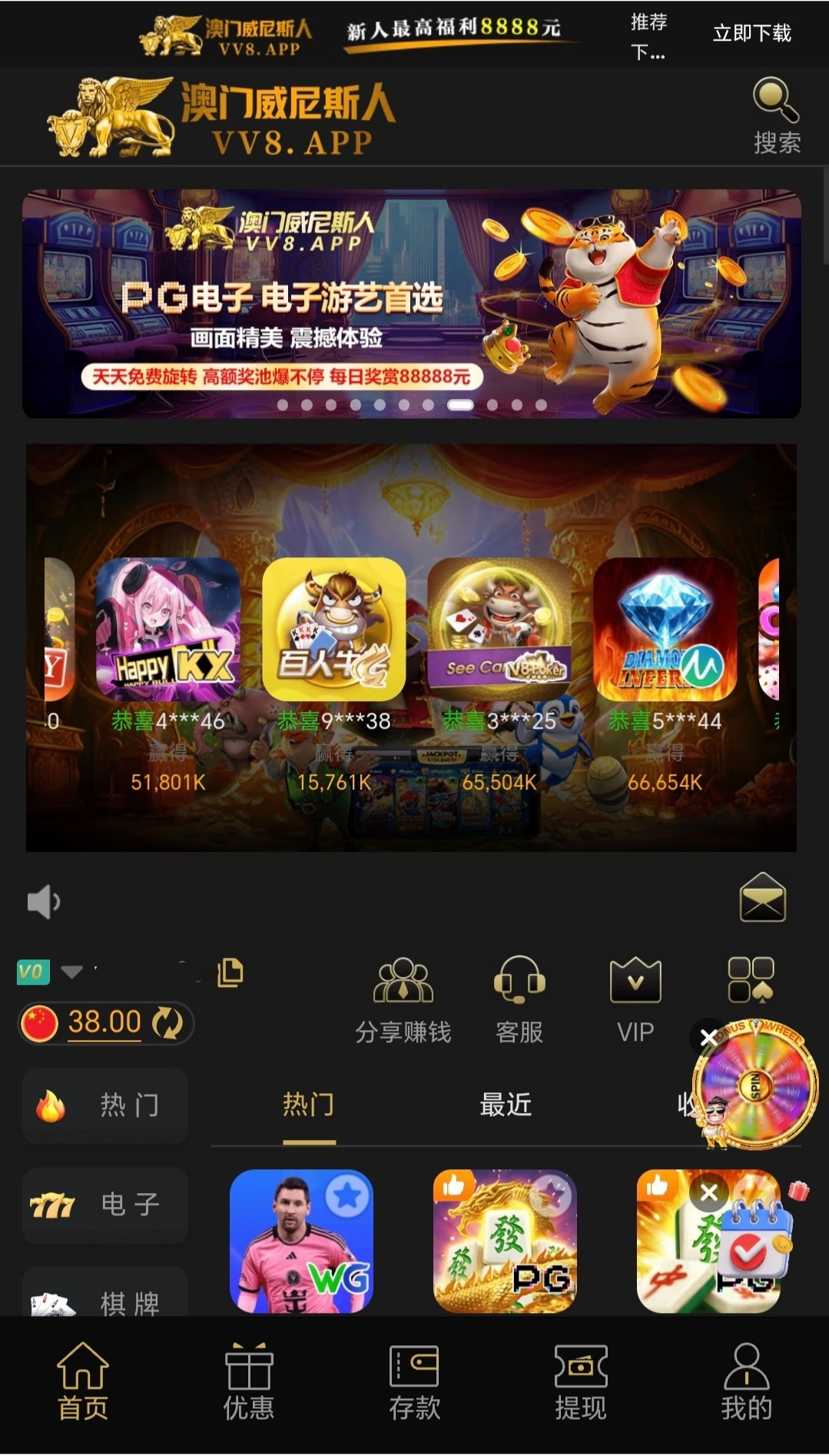Select the 电子 game category

[x=105, y=1205]
